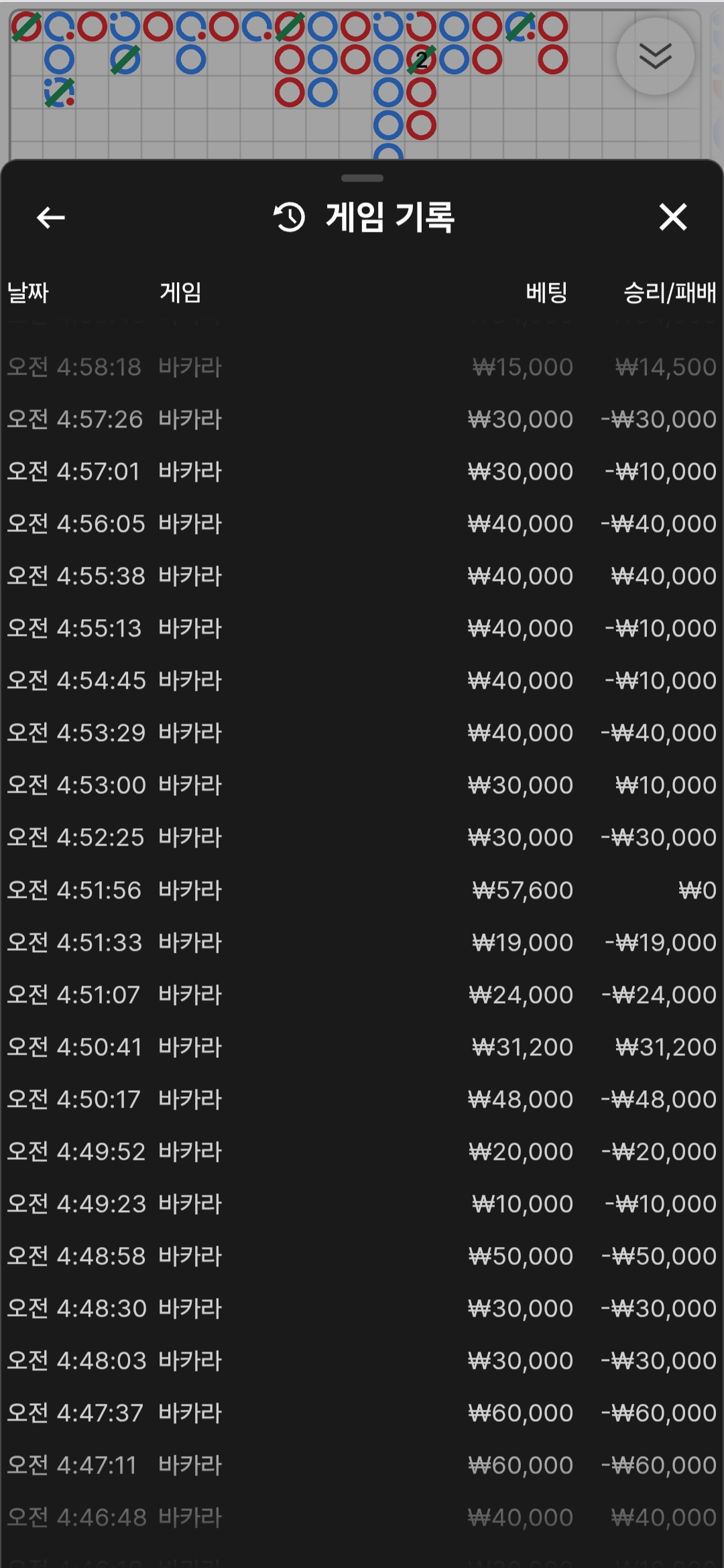Viewport: 724px width, 1568px height.
Task: Open the 오전 4:47:11 바카라 record
Action: (362, 1465)
